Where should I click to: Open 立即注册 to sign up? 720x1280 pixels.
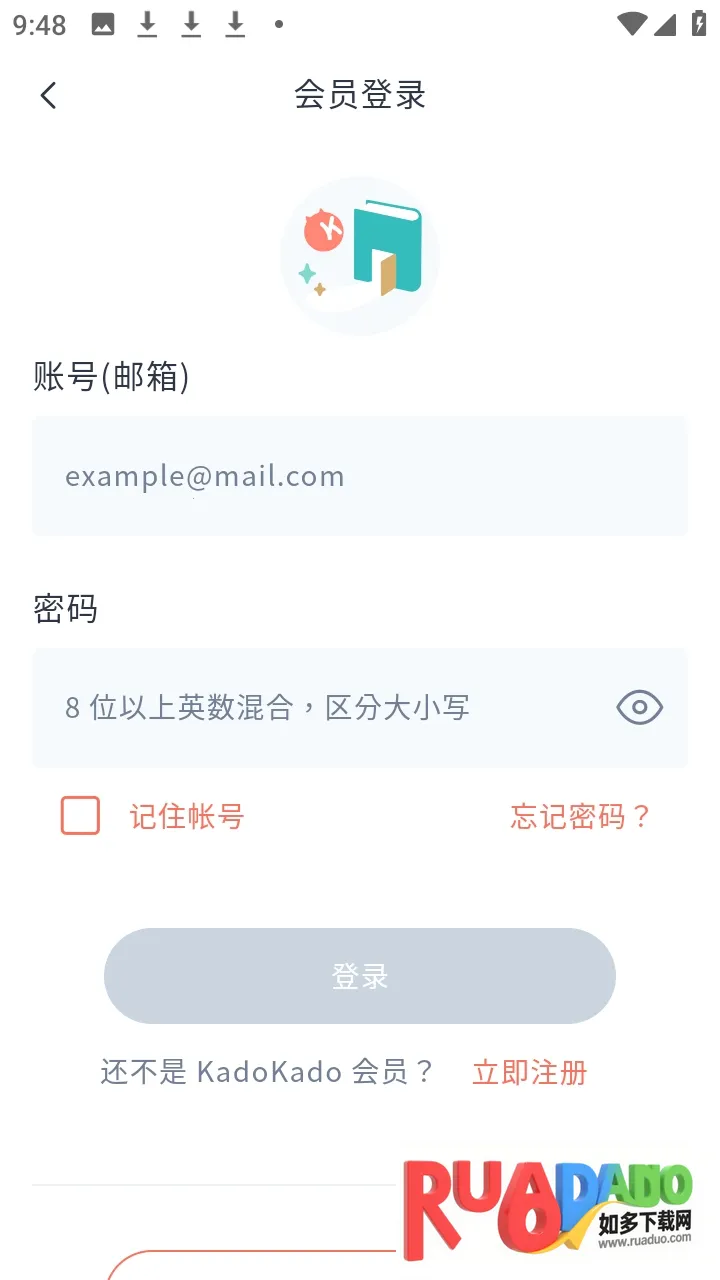(x=529, y=1073)
